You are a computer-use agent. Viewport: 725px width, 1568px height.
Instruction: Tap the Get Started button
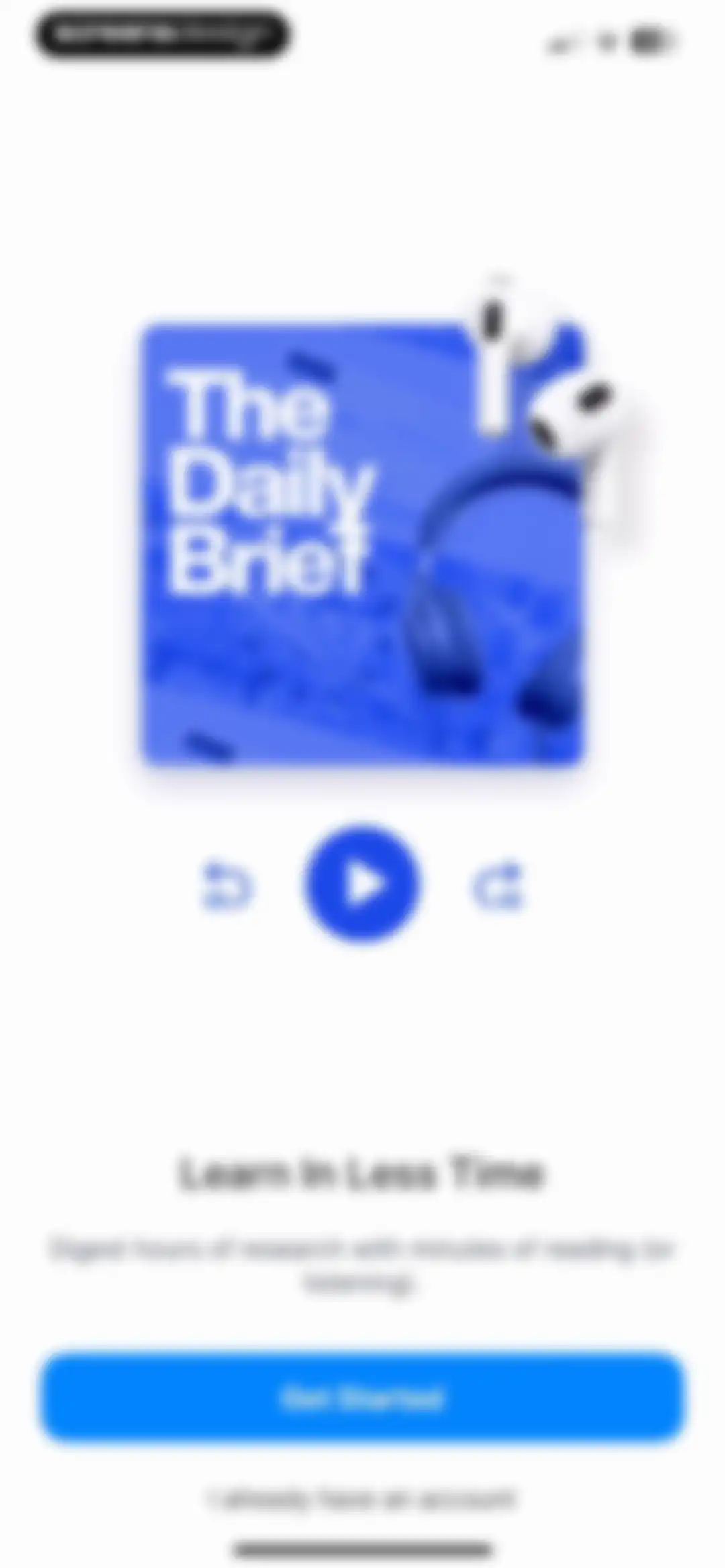(362, 1398)
